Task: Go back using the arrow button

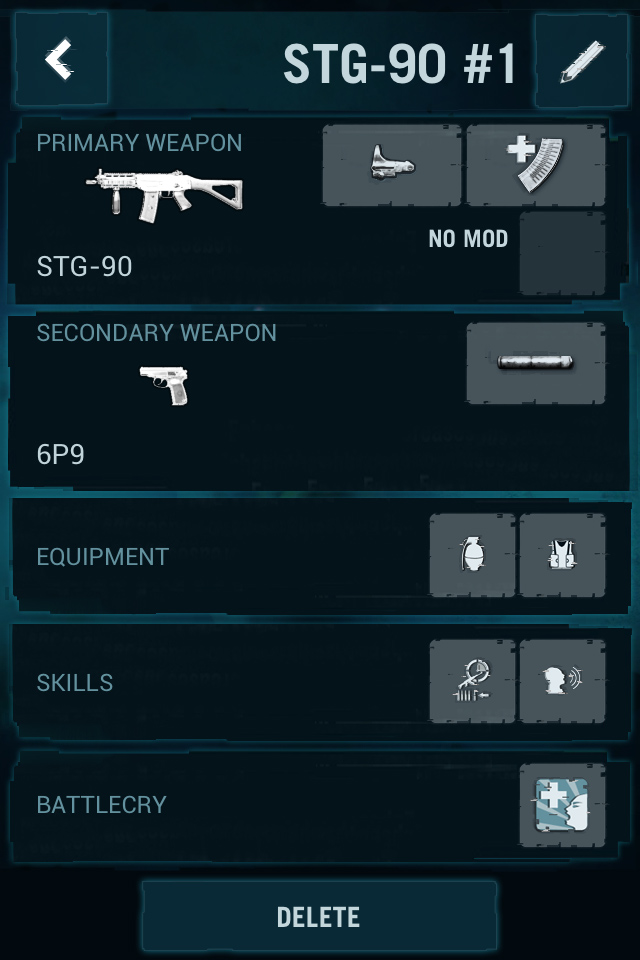Action: point(60,60)
